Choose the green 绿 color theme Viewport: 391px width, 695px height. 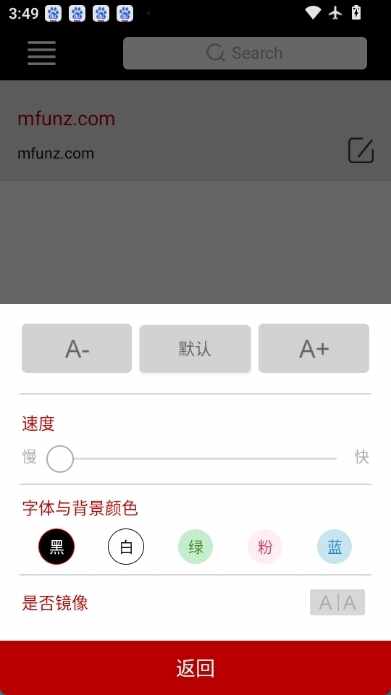196,547
